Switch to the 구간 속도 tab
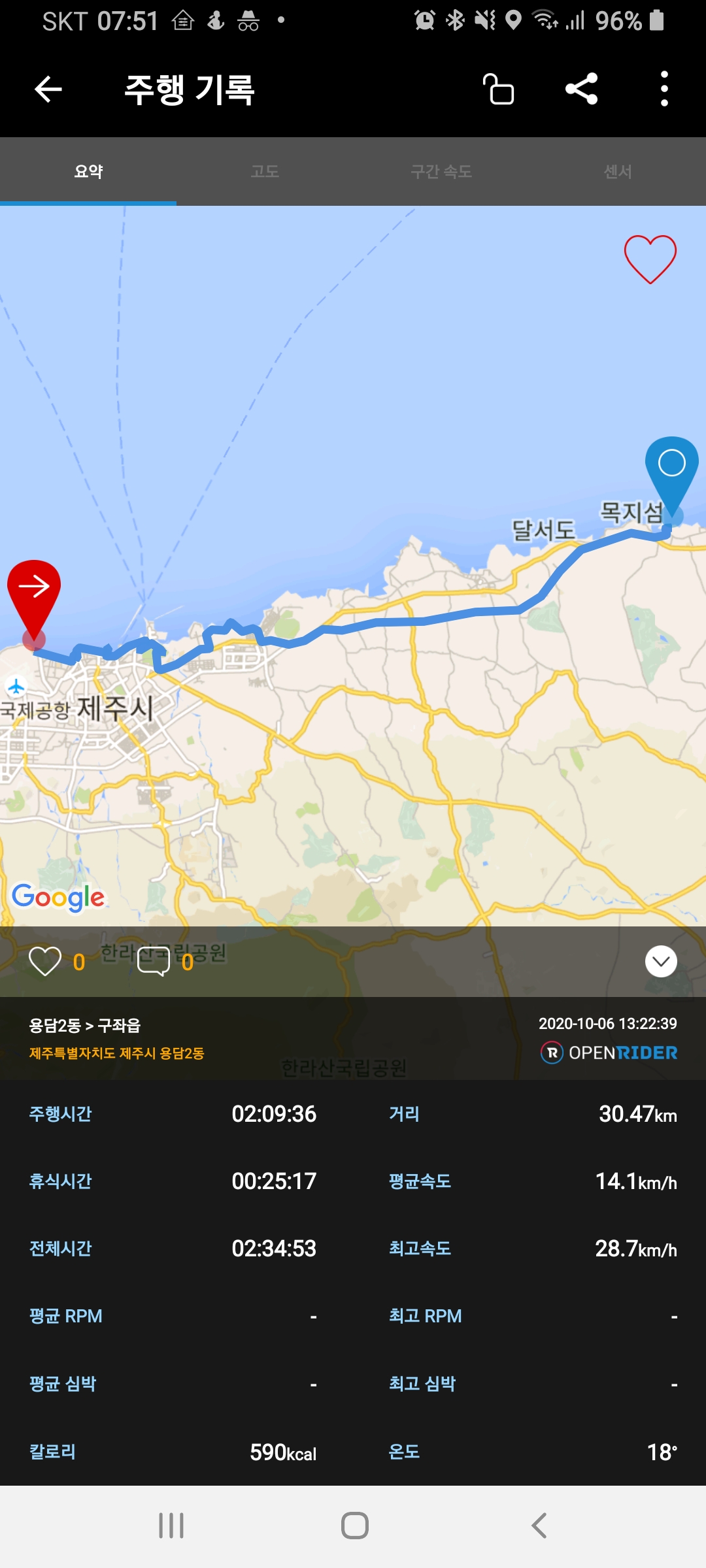Image resolution: width=706 pixels, height=1568 pixels. click(441, 172)
